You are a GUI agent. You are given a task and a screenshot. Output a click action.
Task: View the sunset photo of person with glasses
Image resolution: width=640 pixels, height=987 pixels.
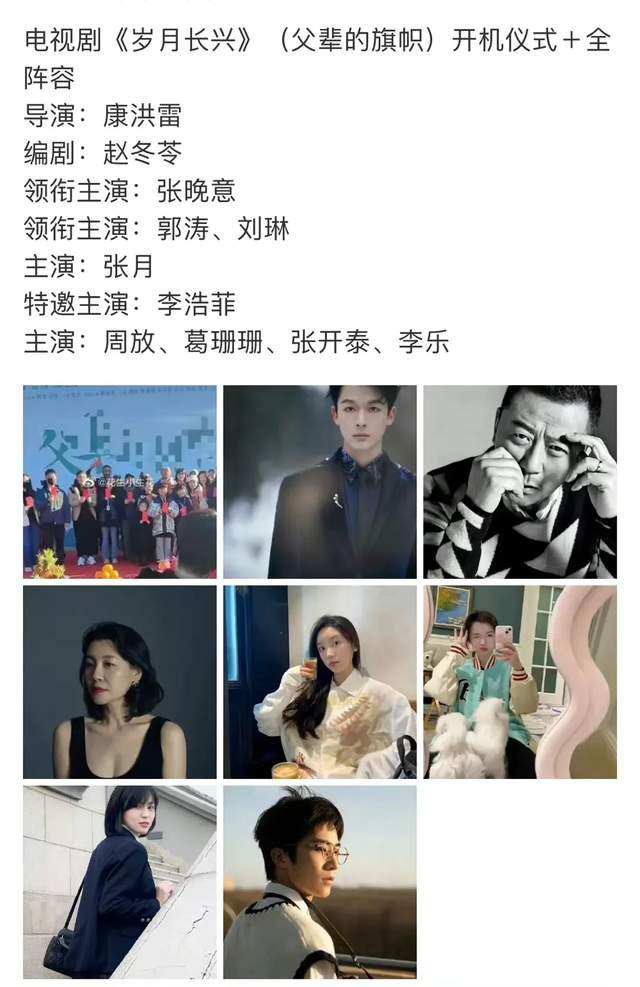tap(320, 882)
